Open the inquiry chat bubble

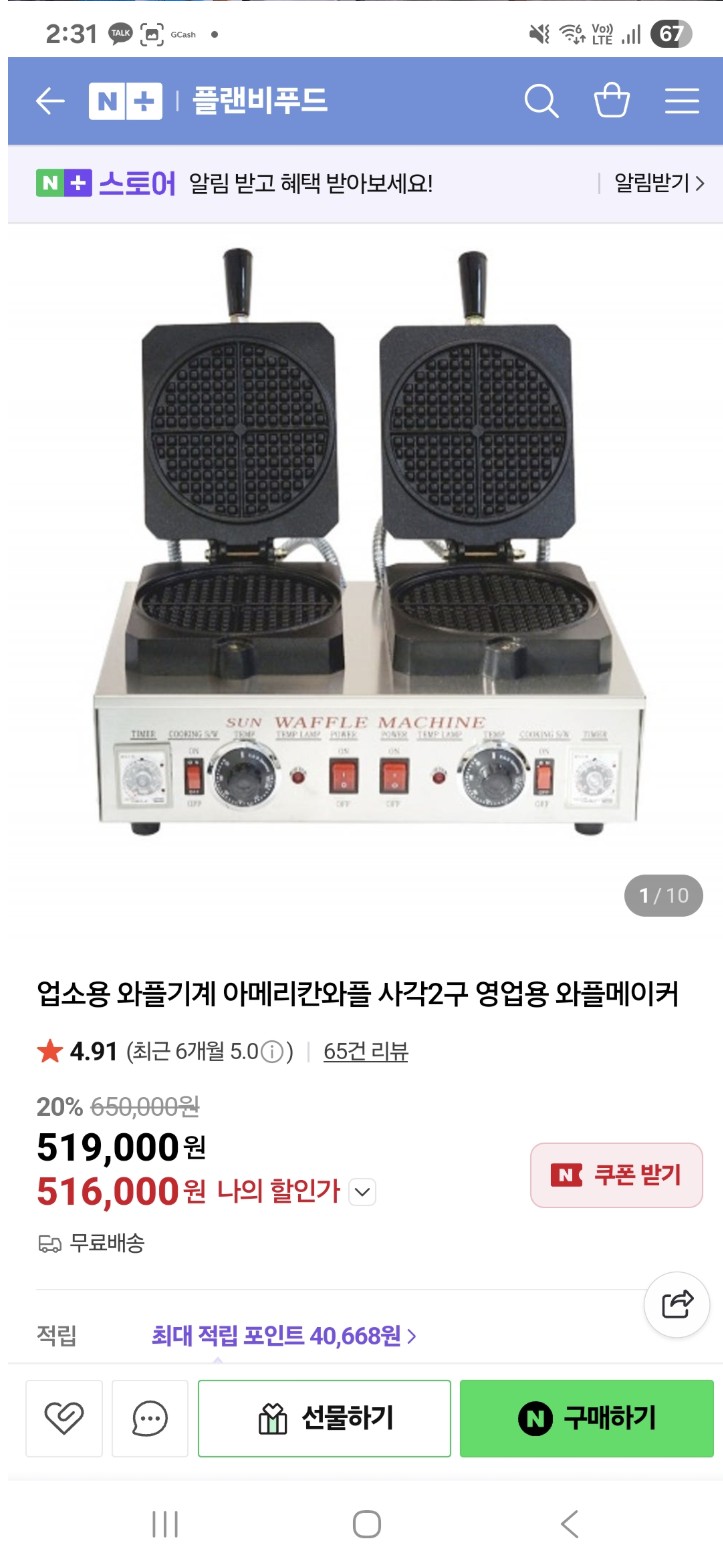point(150,1418)
